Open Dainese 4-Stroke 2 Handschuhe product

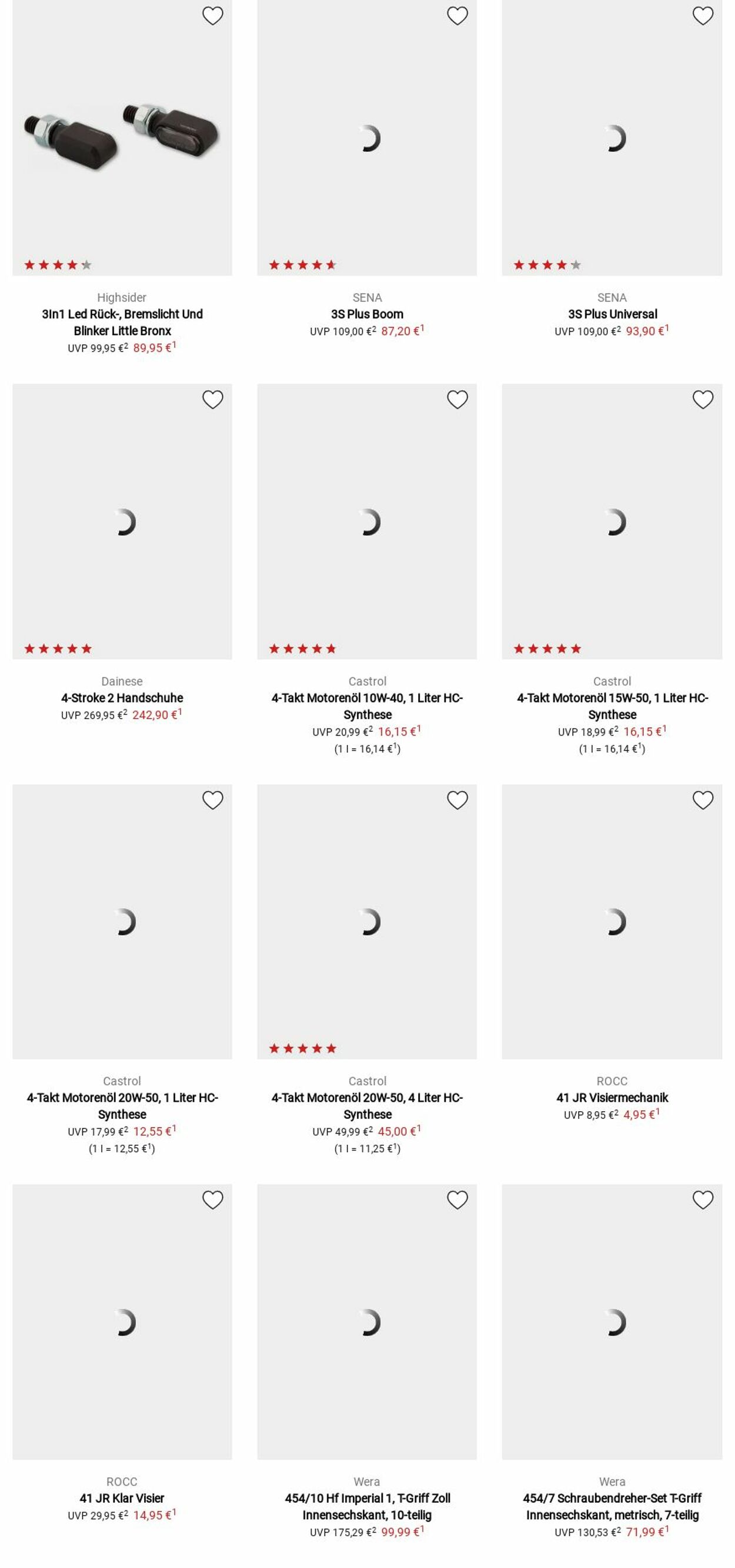122,697
